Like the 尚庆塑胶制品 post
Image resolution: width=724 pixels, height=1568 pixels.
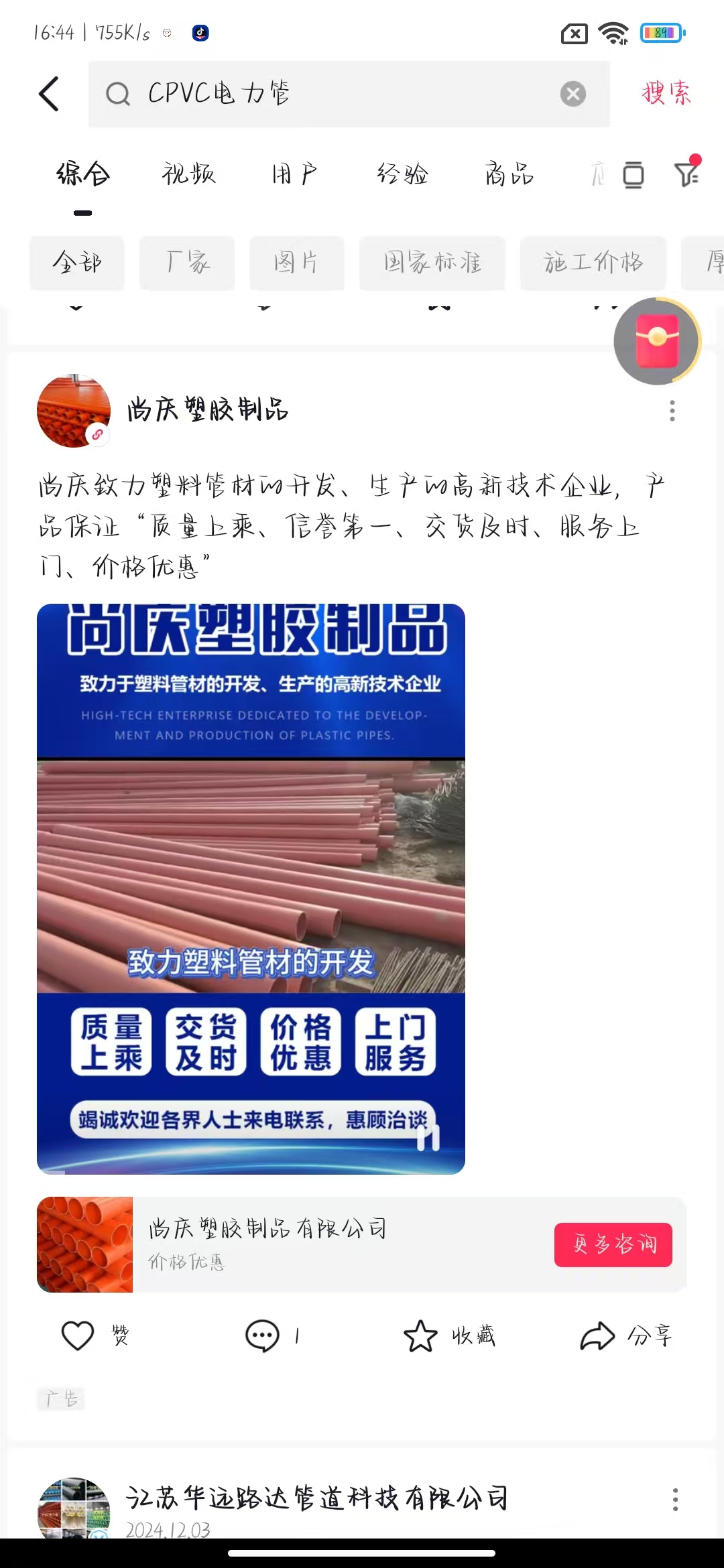(x=78, y=1335)
